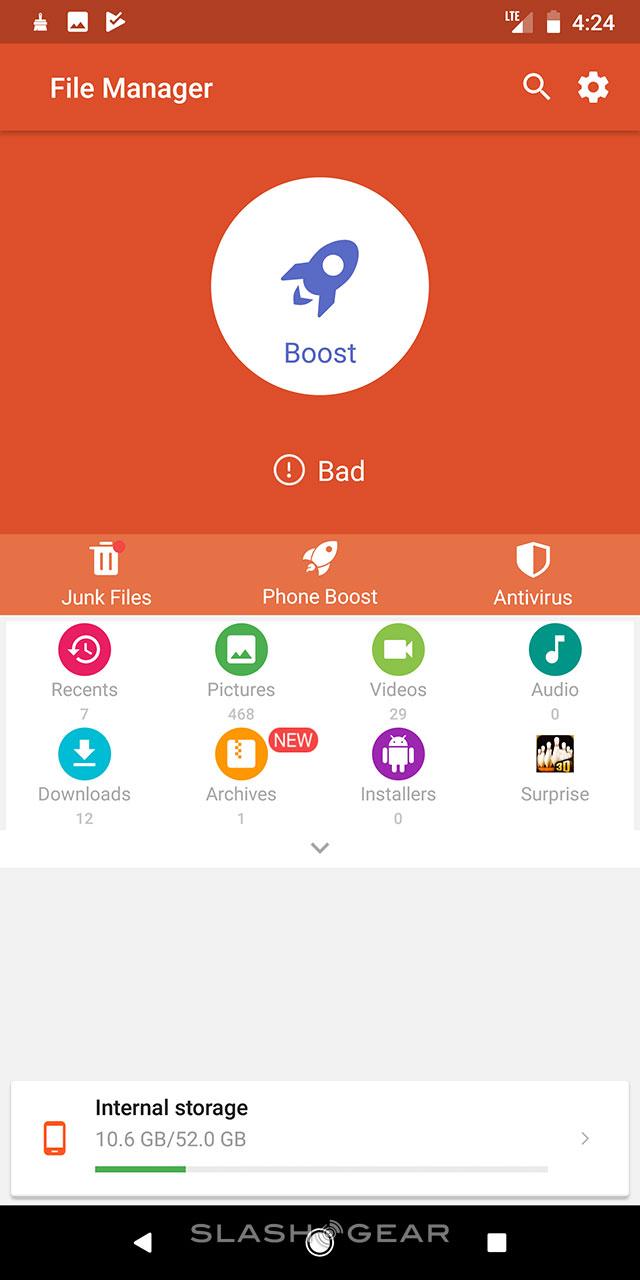Open Internal storage details
This screenshot has height=1280, width=640.
(320, 1138)
